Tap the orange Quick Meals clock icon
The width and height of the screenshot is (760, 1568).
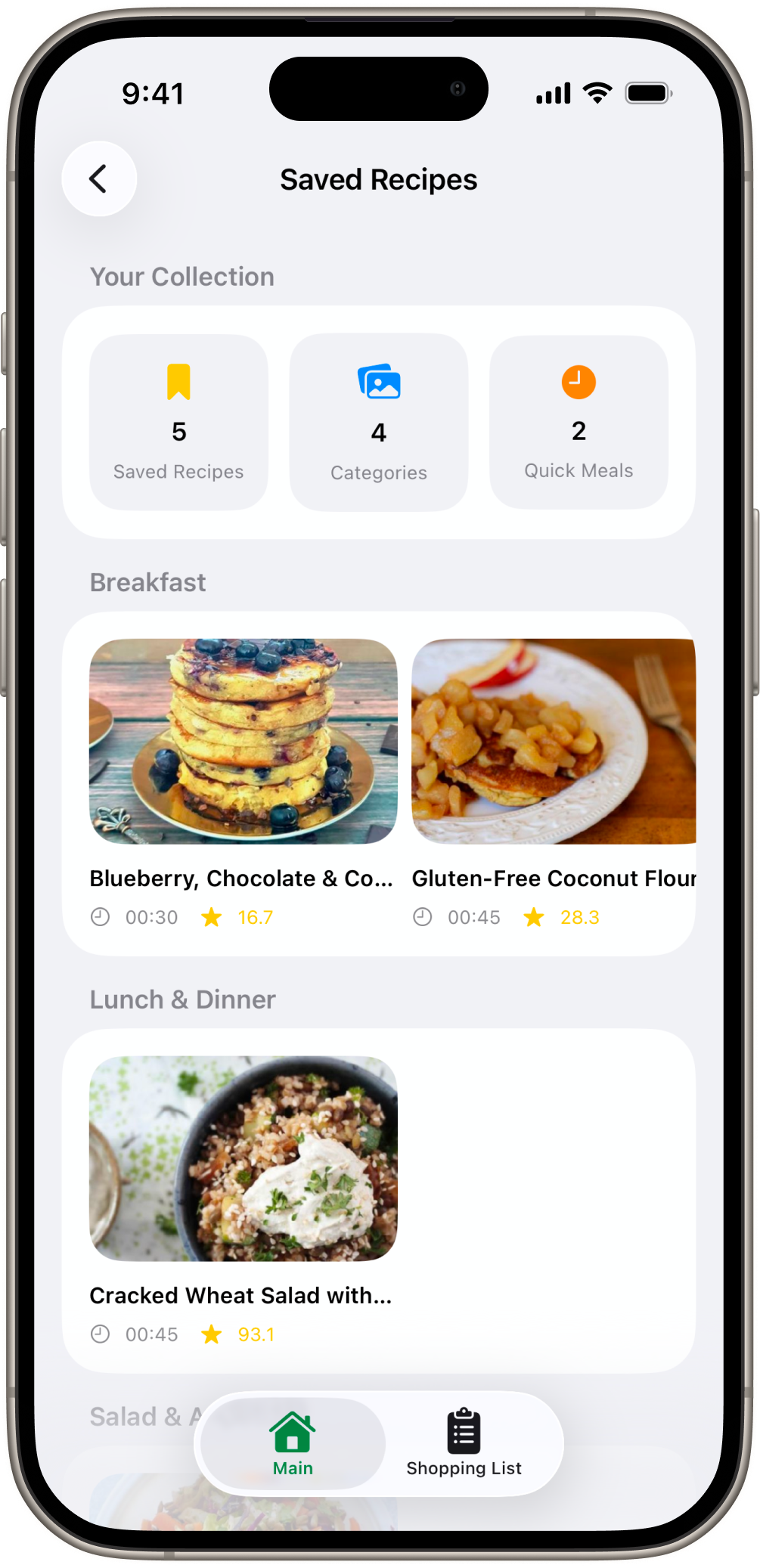[x=579, y=382]
